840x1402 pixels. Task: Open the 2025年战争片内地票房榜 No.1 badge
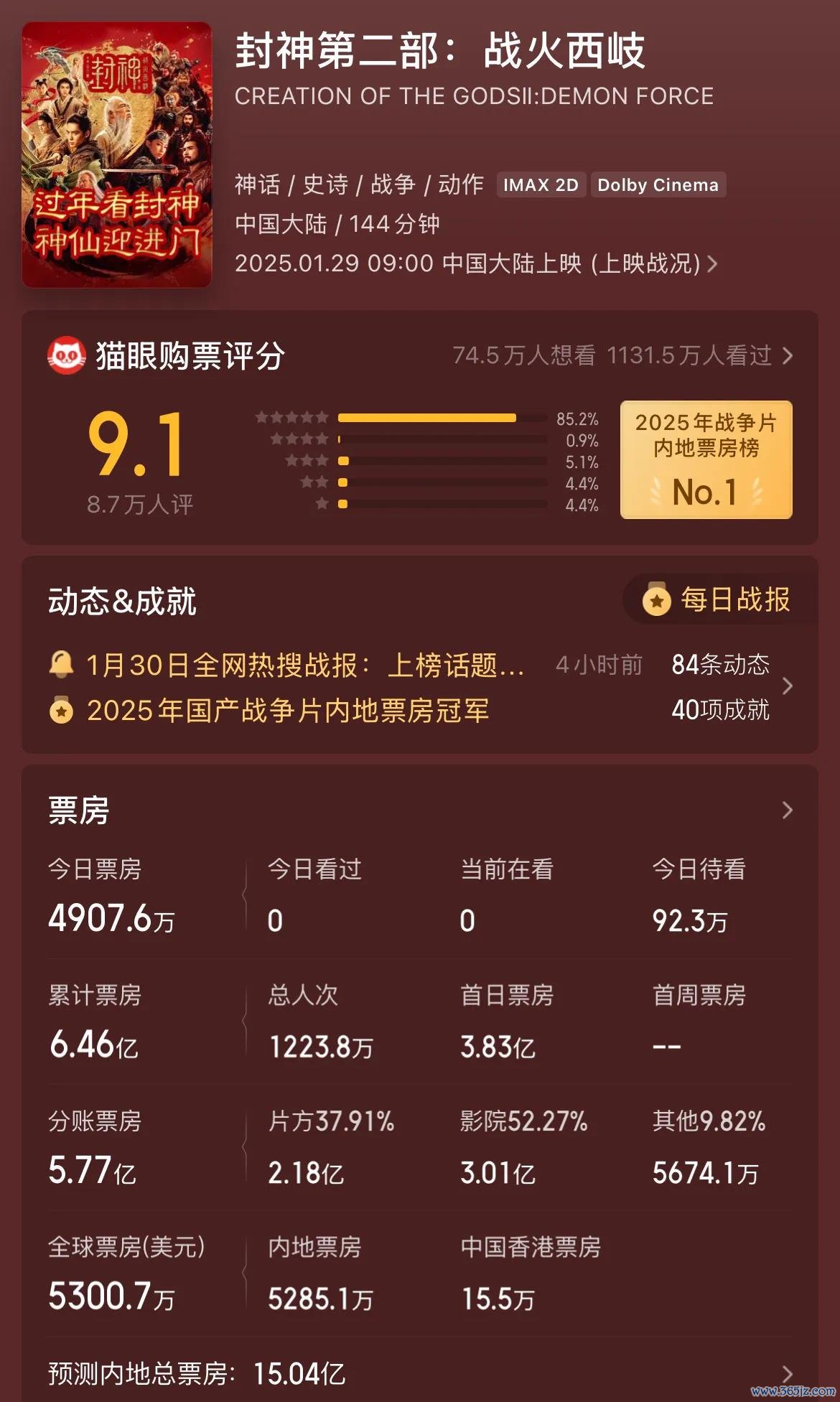pos(706,459)
